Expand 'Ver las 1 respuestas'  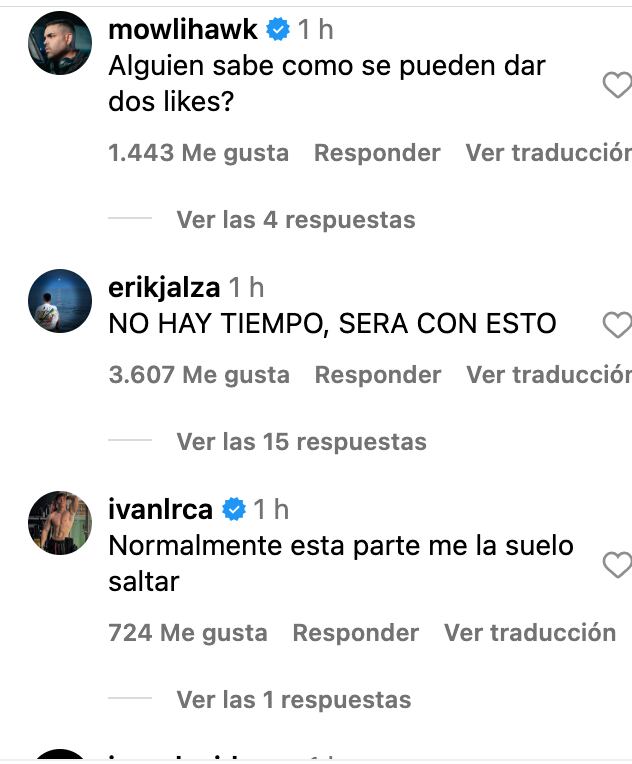pos(294,699)
